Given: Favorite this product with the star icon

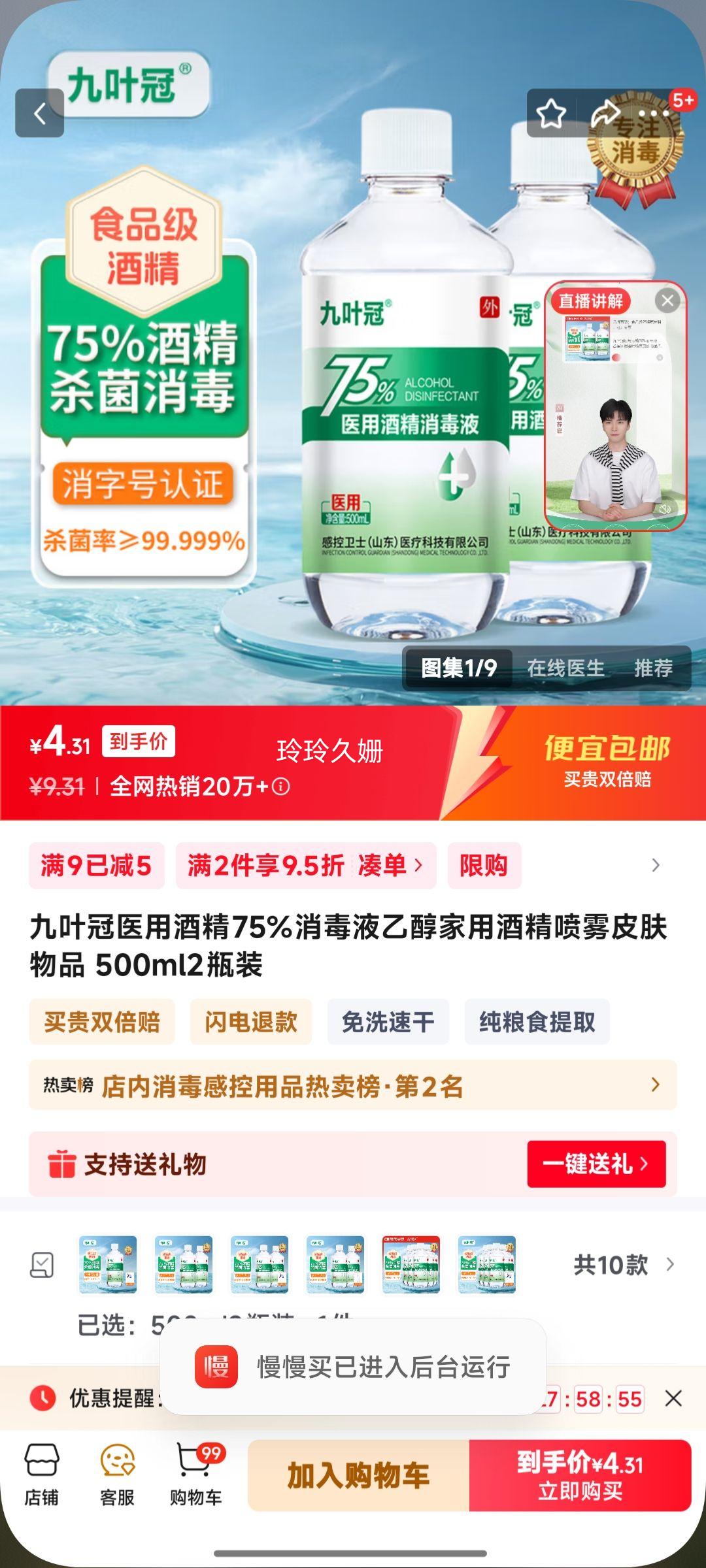Looking at the screenshot, I should 550,114.
